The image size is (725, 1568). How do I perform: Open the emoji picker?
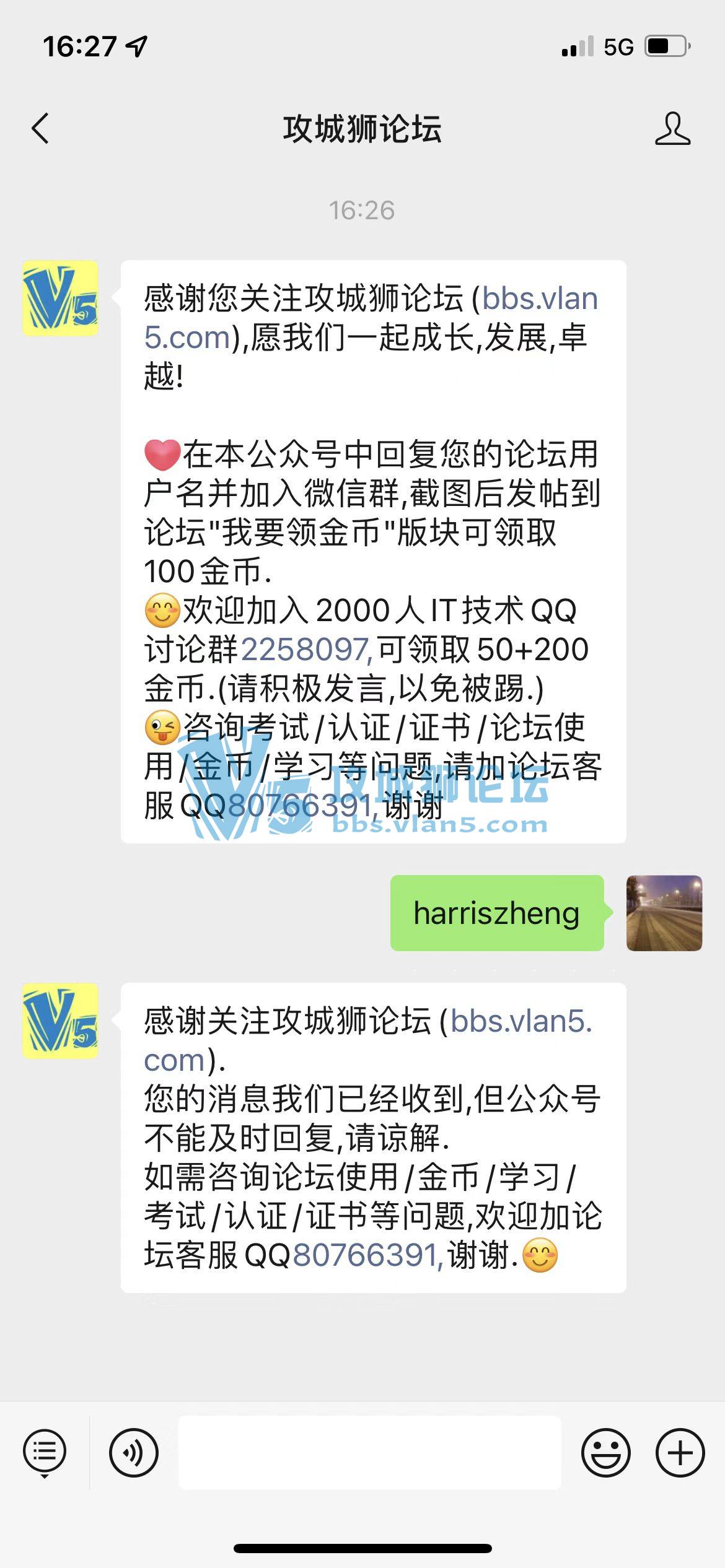coord(605,1453)
